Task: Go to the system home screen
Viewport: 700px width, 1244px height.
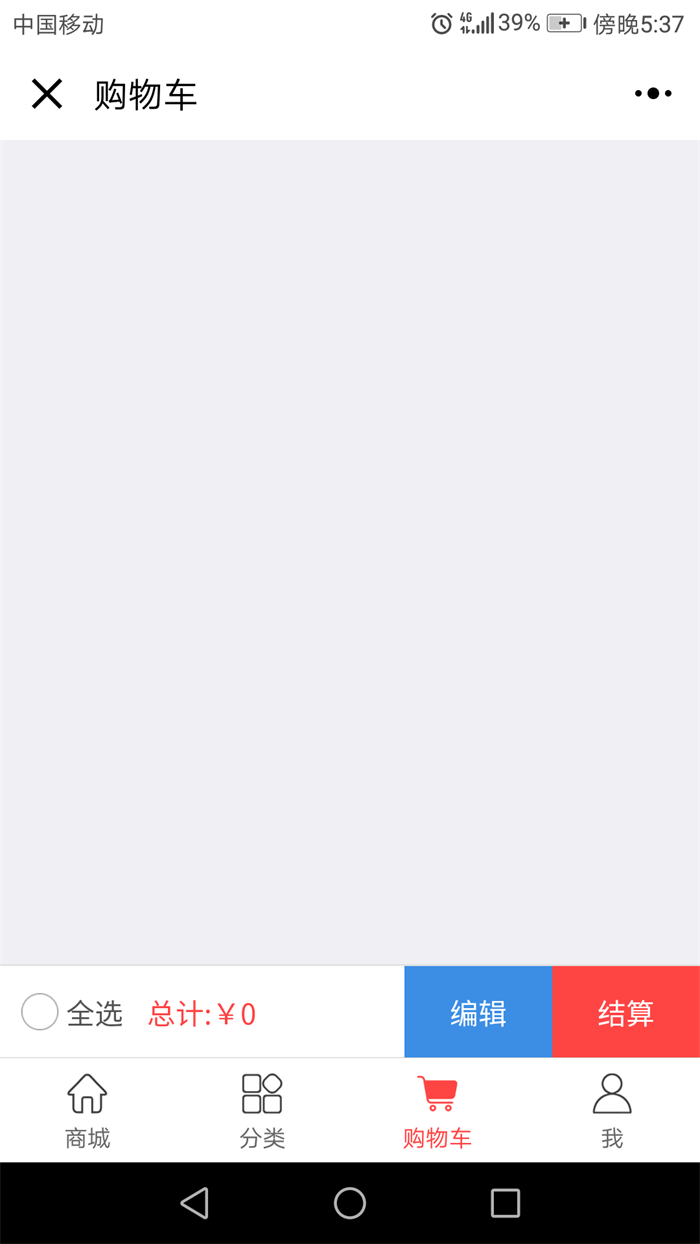Action: click(350, 1202)
